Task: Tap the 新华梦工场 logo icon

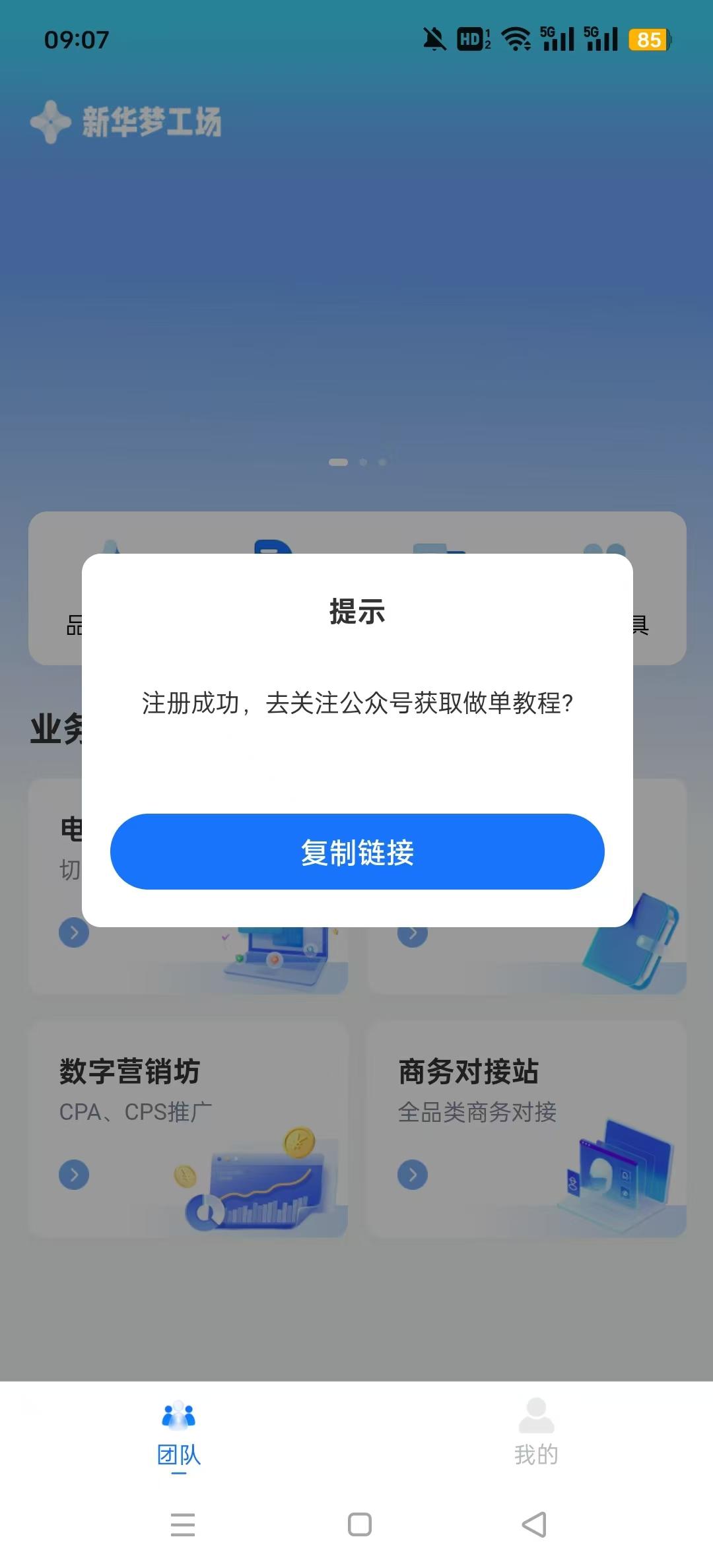Action: point(50,120)
